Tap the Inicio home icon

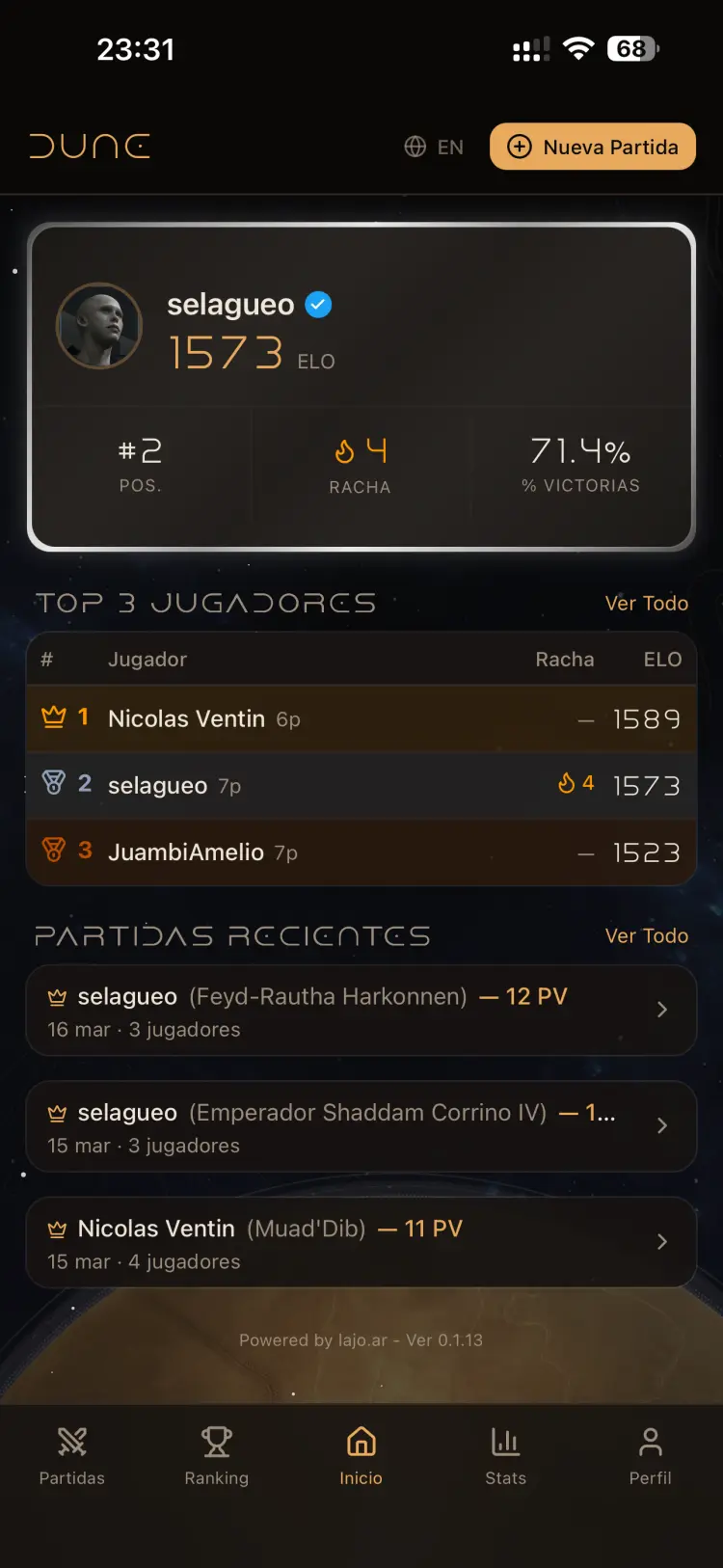pos(361,1442)
